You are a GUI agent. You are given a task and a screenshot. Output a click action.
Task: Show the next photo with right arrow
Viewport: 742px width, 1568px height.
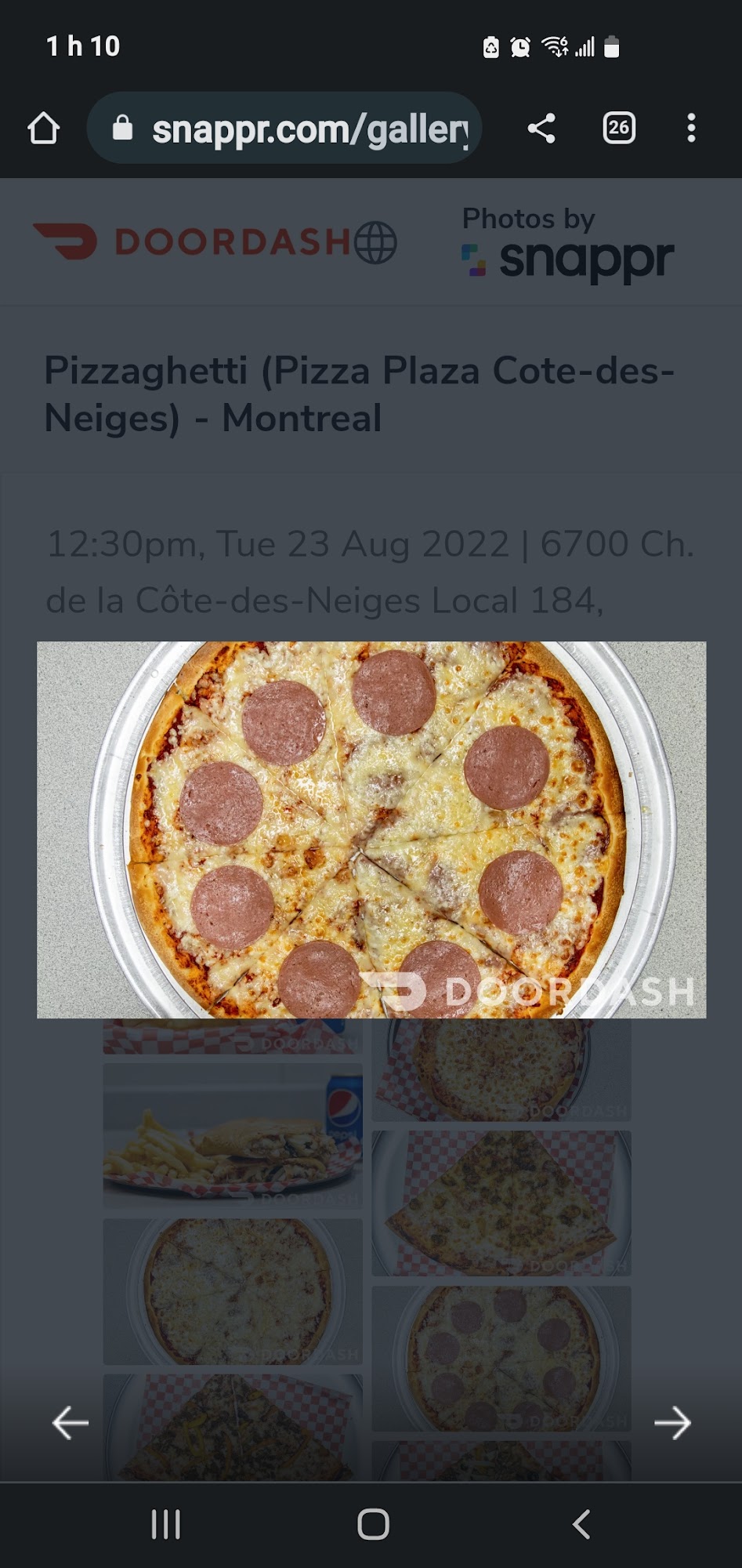point(672,1422)
